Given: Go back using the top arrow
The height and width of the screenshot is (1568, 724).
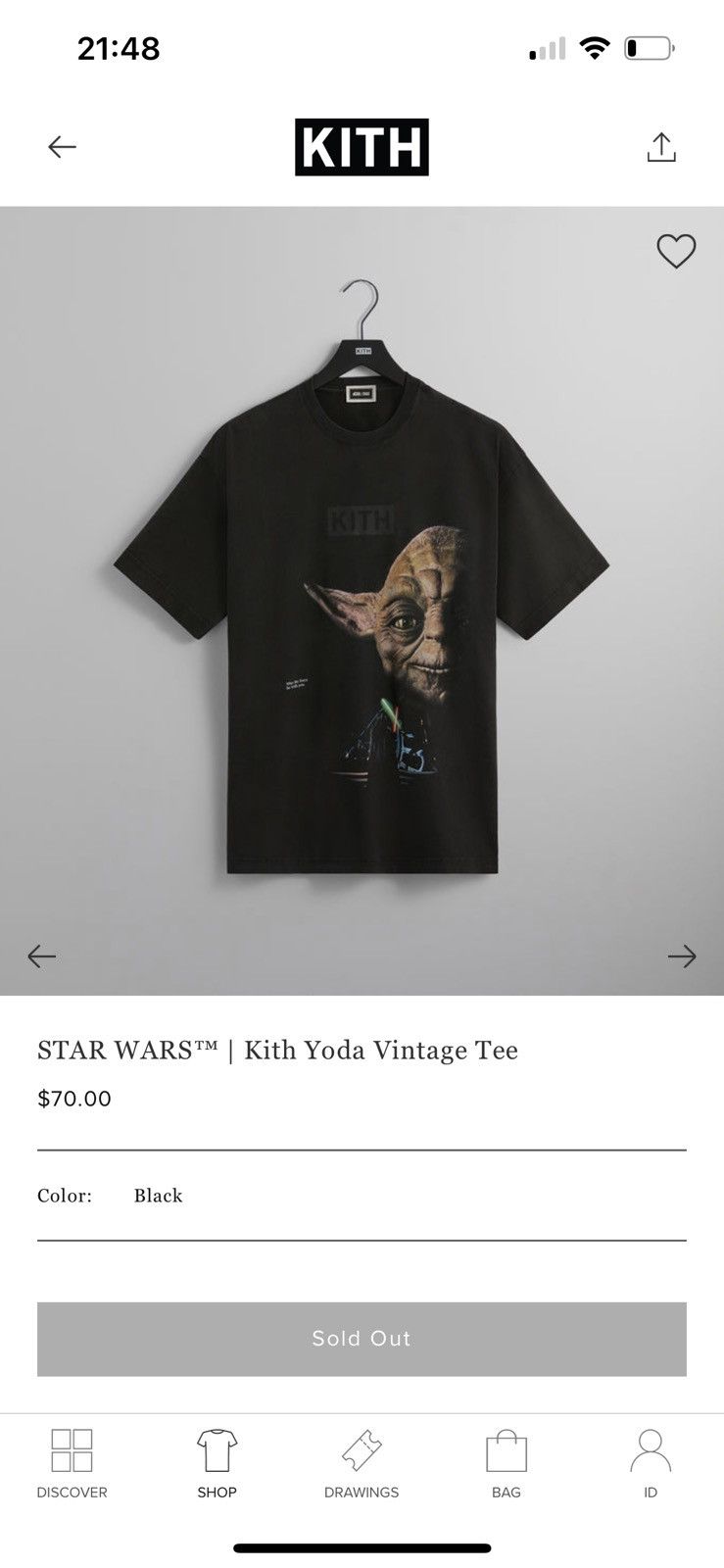Looking at the screenshot, I should point(62,147).
